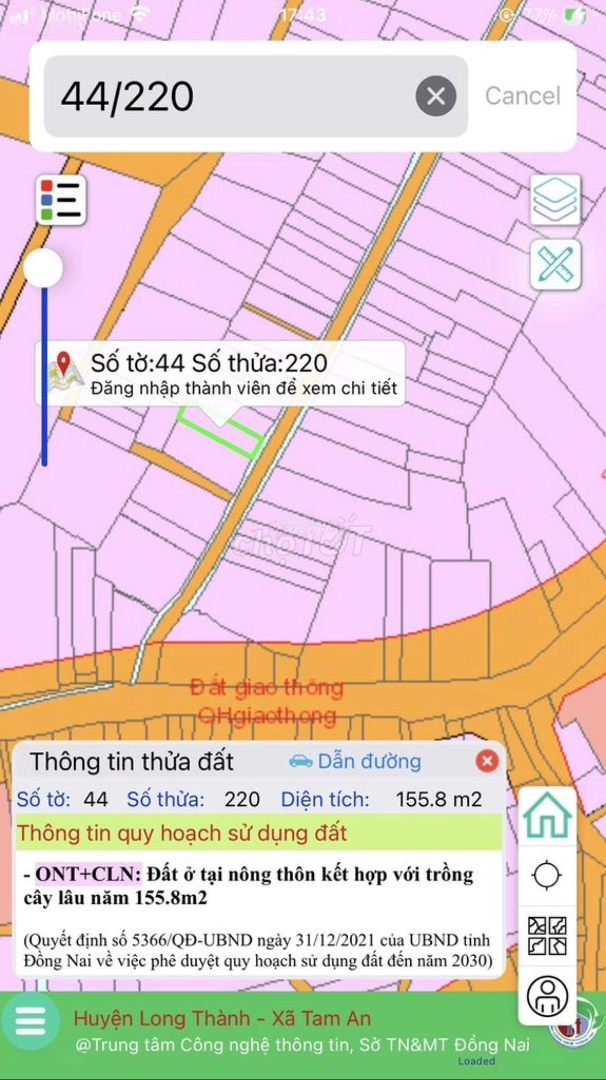Cancel the search
The width and height of the screenshot is (606, 1080).
[x=523, y=96]
